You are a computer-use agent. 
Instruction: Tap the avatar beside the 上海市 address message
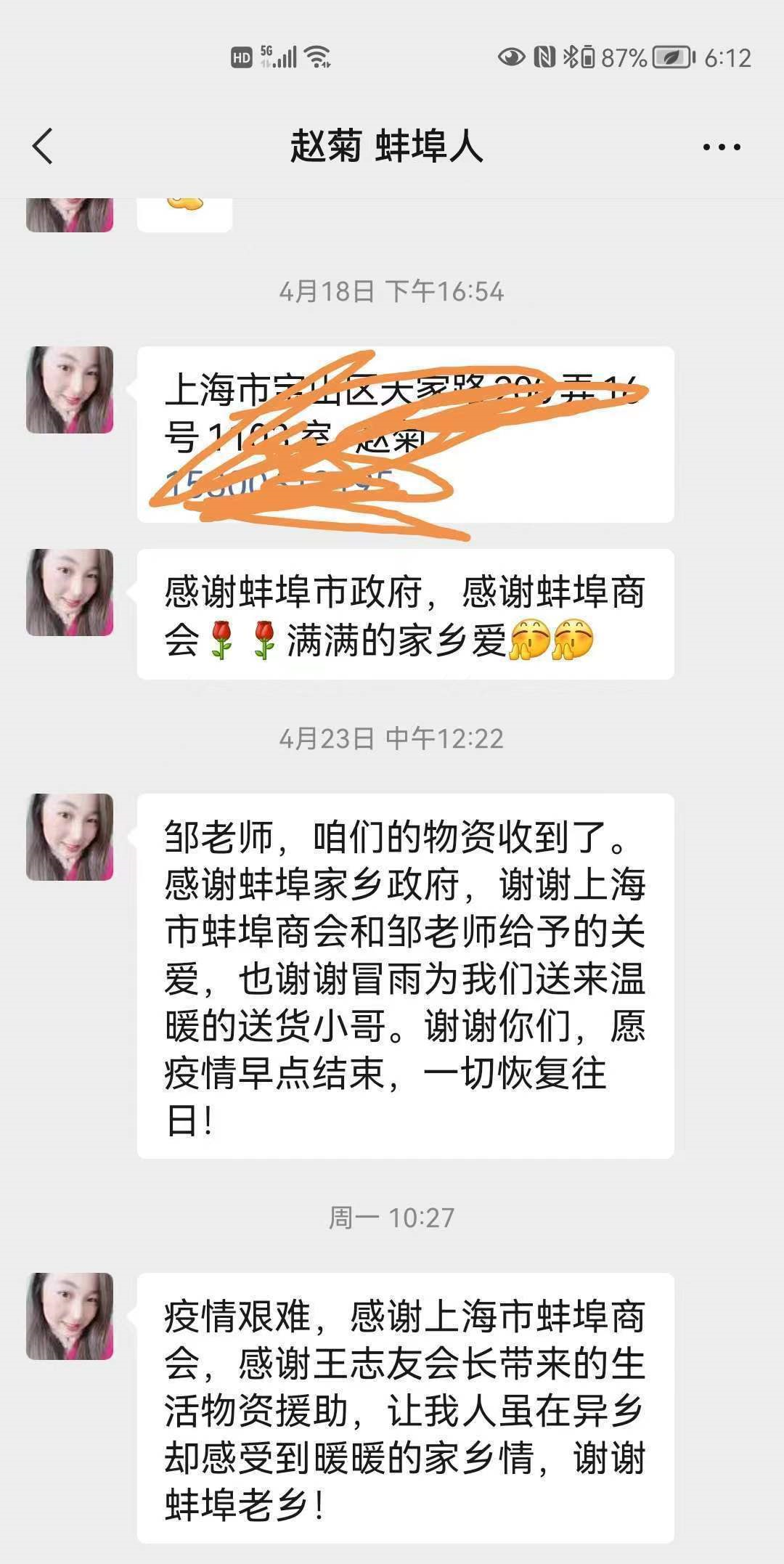point(70,390)
